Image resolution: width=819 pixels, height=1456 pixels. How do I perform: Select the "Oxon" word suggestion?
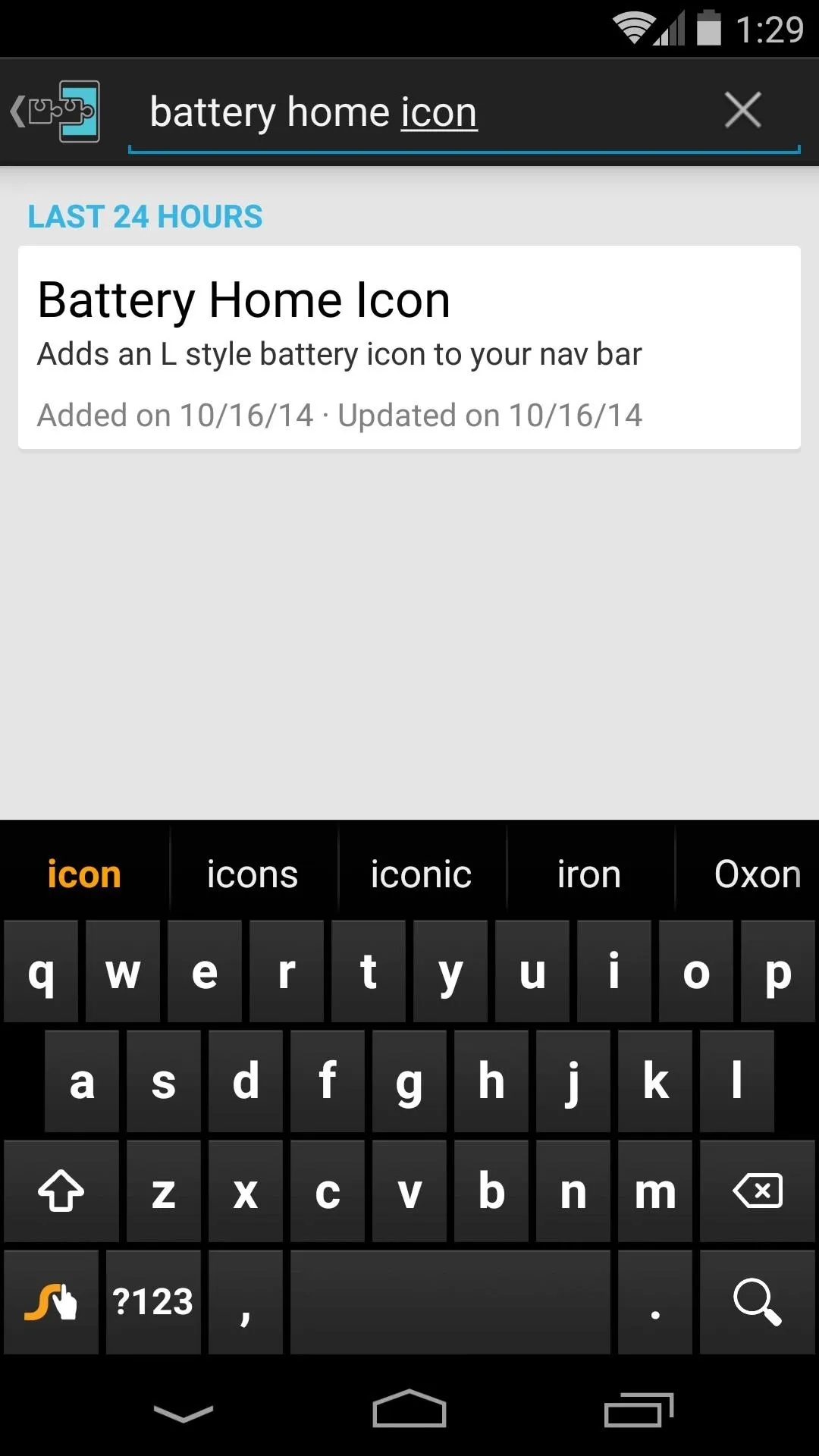[758, 874]
